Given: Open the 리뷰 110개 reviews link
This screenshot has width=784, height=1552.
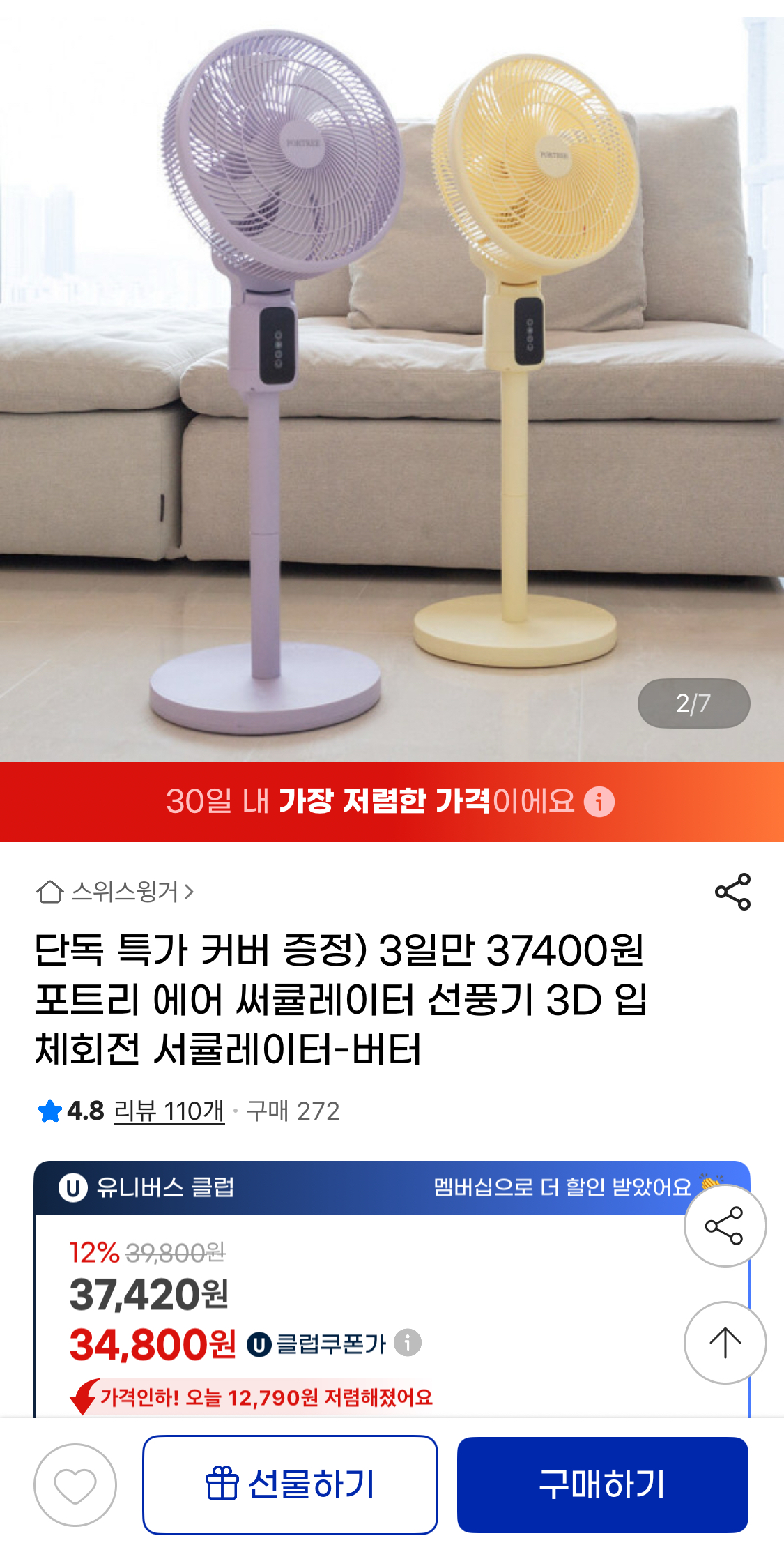Looking at the screenshot, I should click(x=169, y=1111).
